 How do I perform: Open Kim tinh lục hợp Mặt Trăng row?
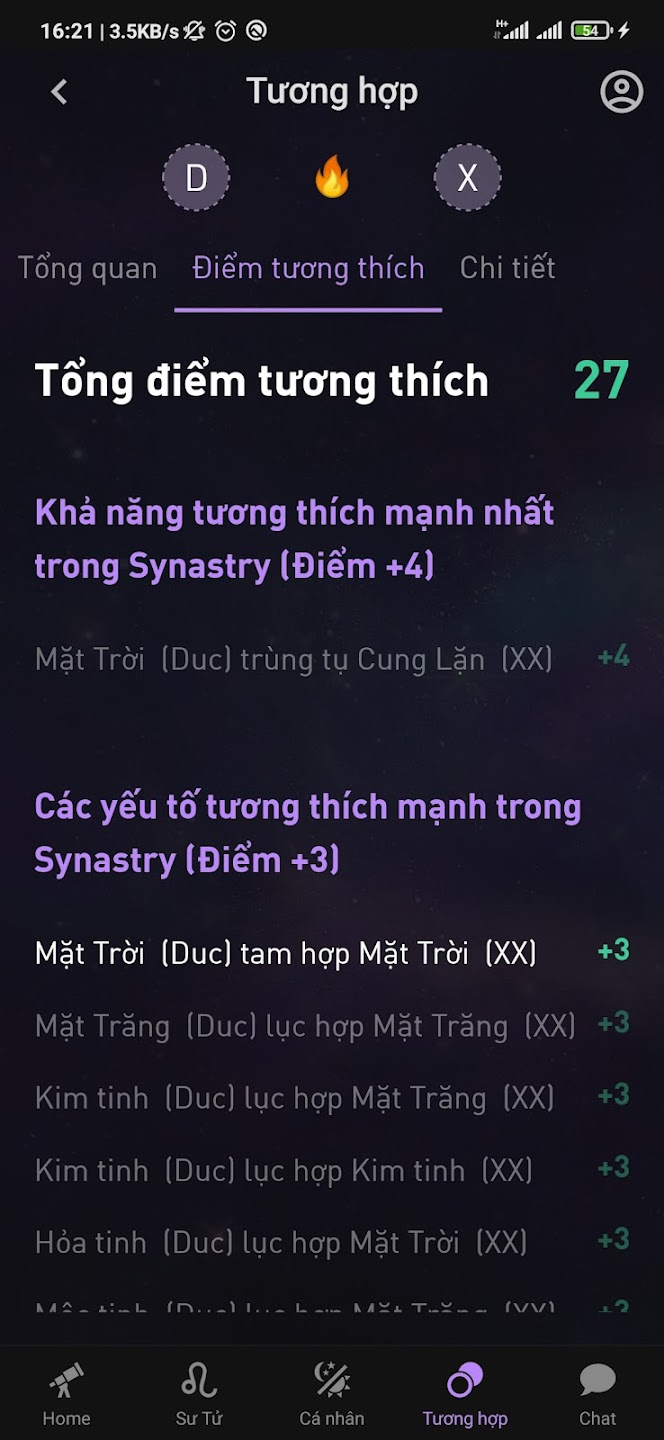pos(332,1097)
